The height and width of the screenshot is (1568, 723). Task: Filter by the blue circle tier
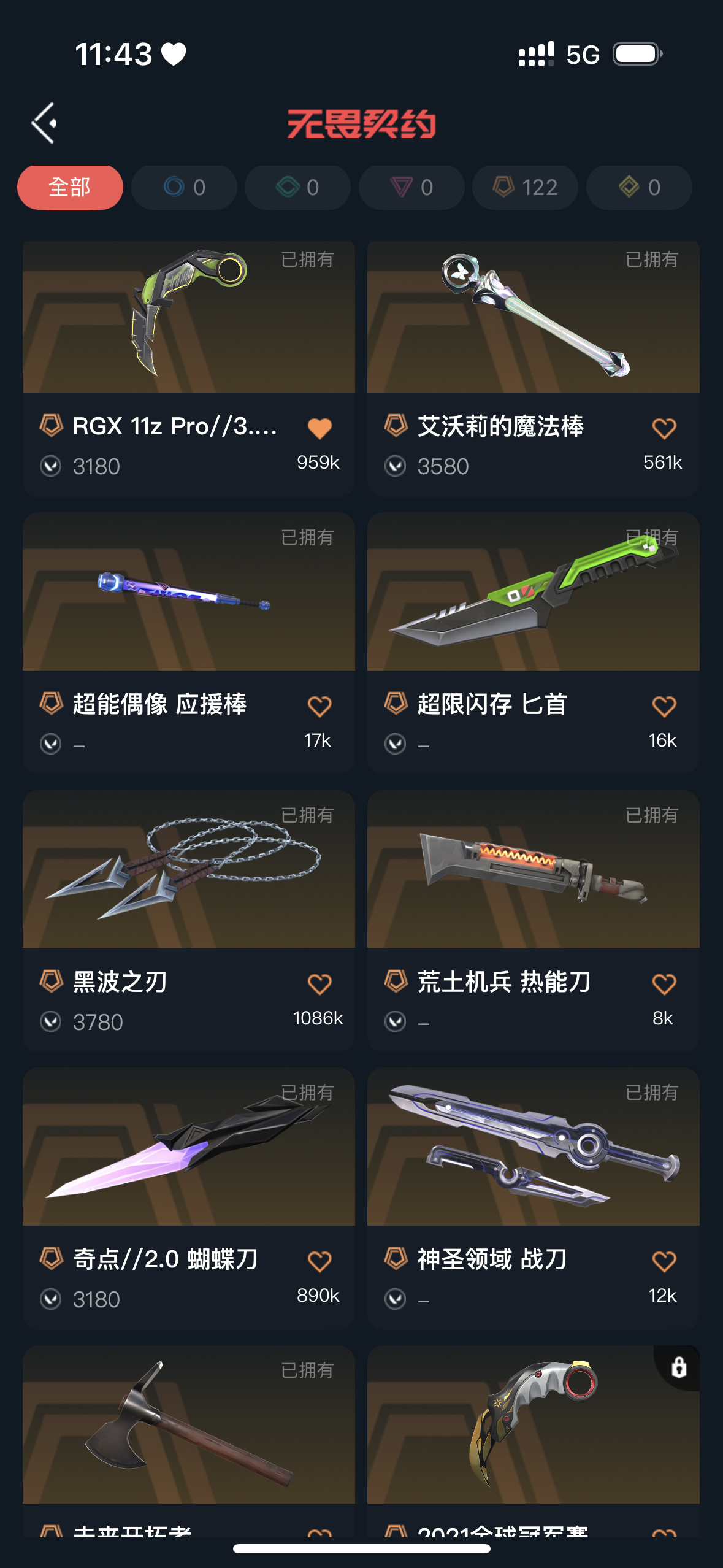click(x=184, y=187)
